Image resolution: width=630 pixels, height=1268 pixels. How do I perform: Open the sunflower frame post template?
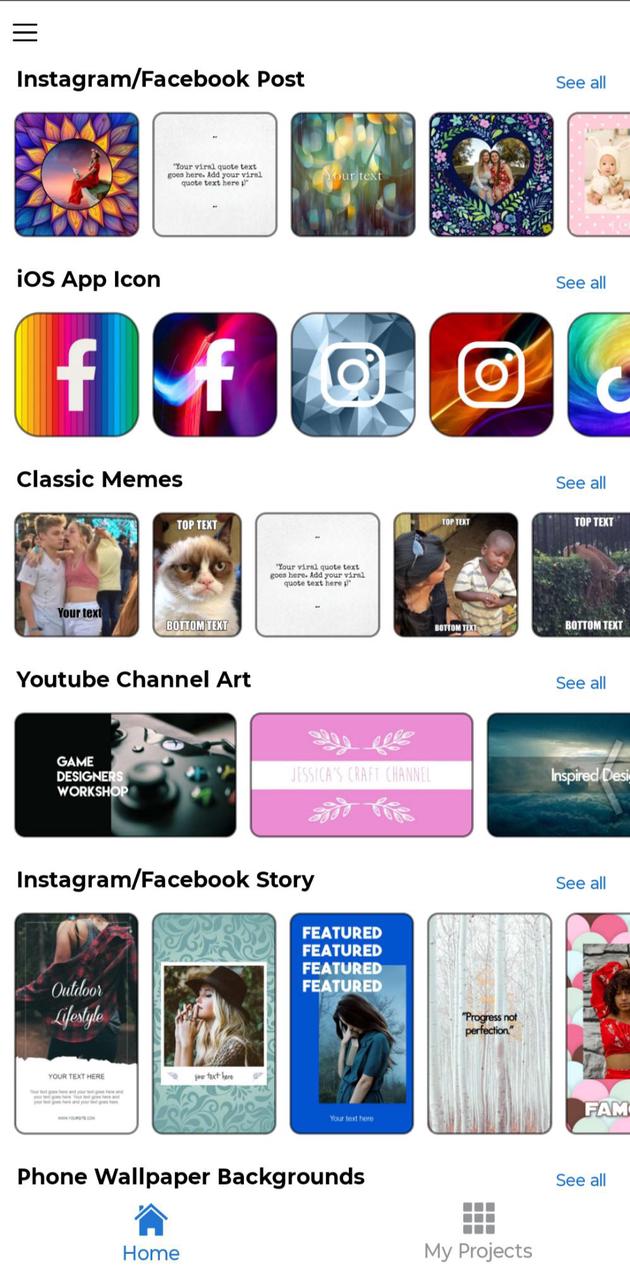point(77,175)
